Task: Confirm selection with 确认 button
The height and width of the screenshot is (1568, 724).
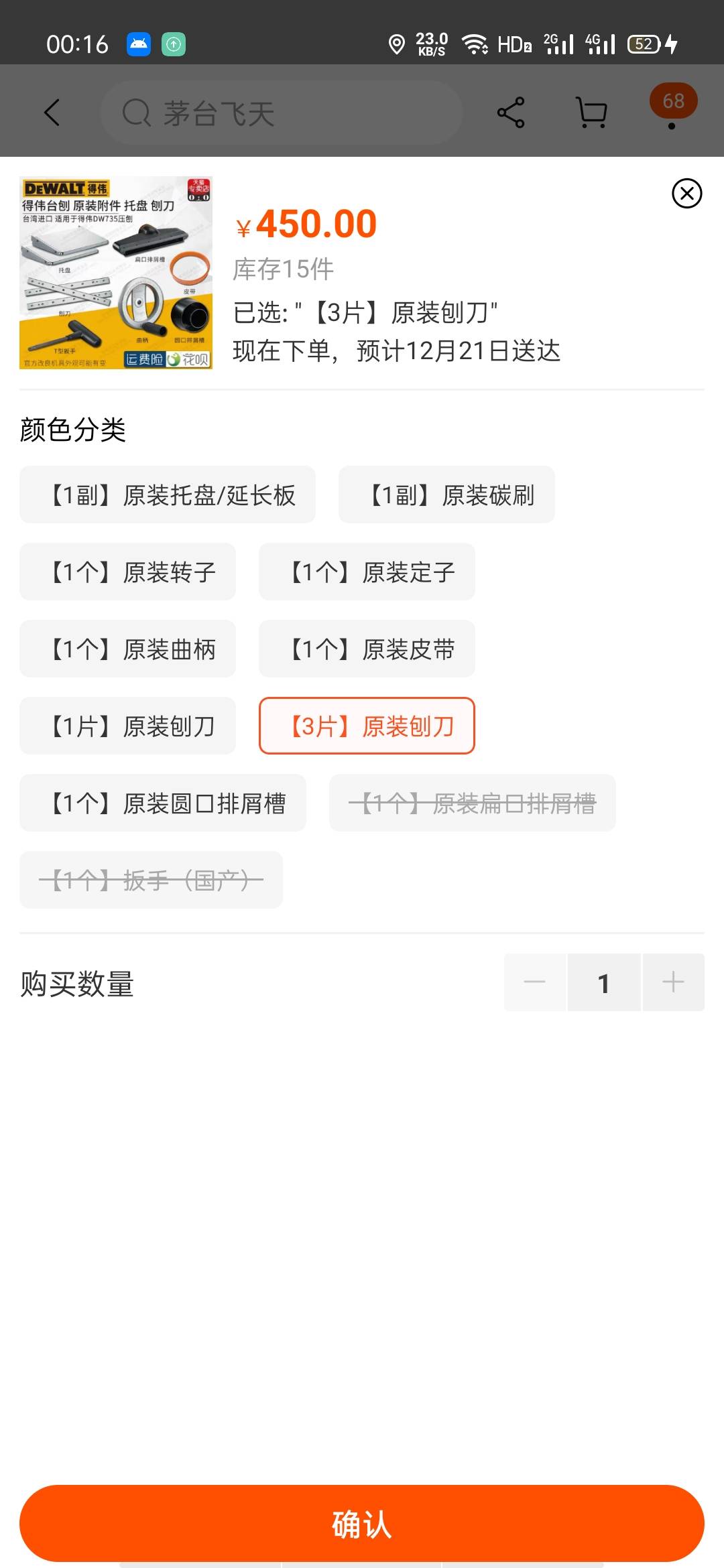Action: click(362, 1524)
